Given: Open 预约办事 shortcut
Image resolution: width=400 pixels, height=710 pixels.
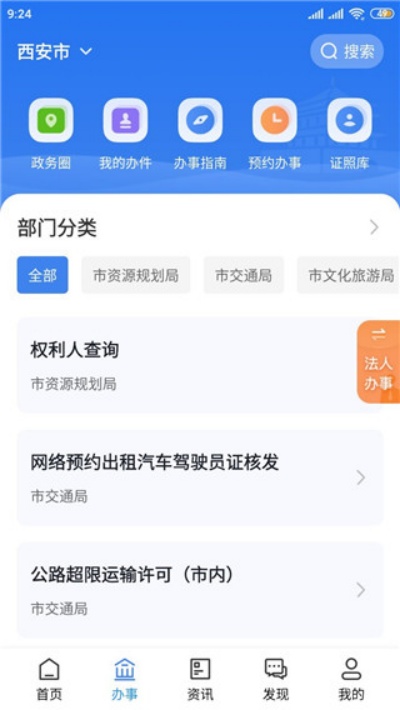Looking at the screenshot, I should (275, 134).
